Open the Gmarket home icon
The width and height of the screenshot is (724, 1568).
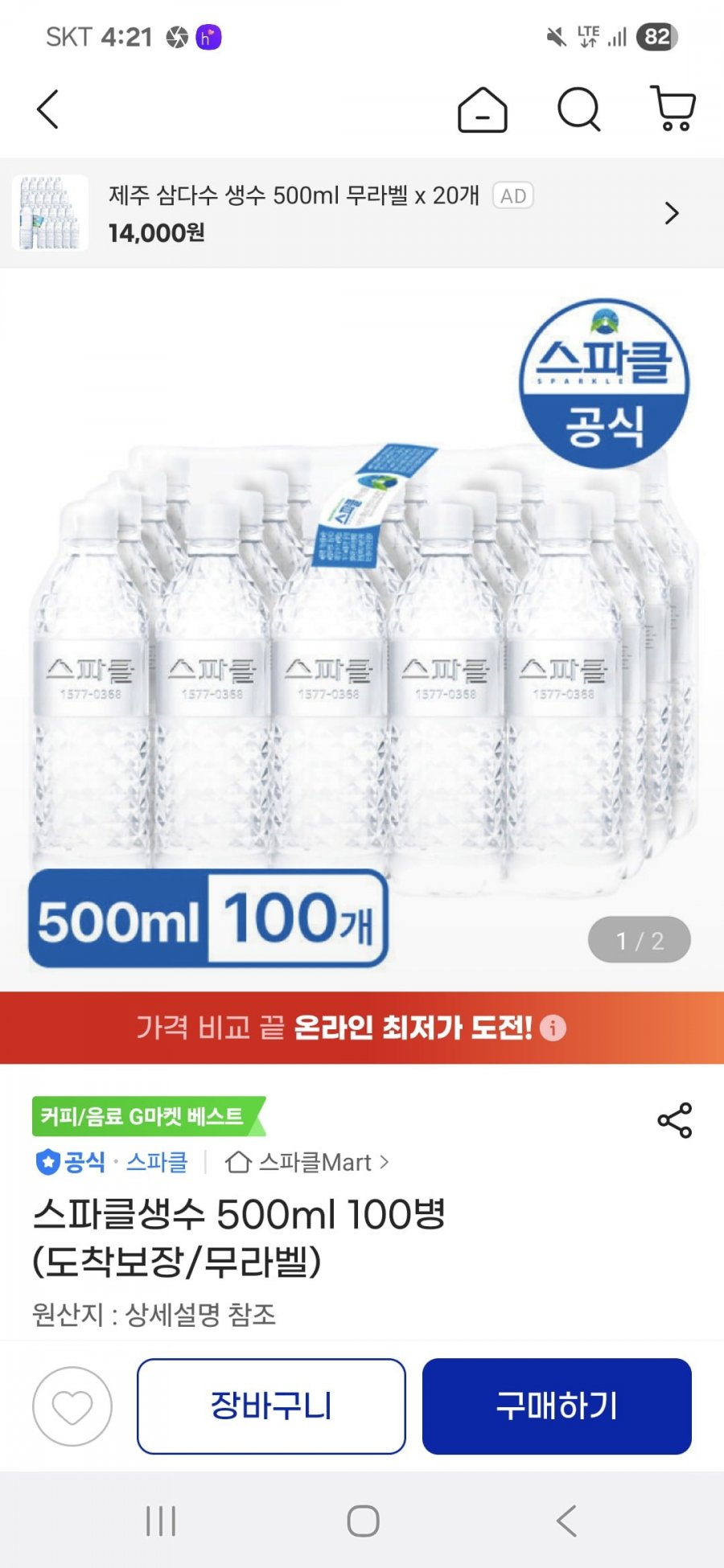pyautogui.click(x=482, y=109)
